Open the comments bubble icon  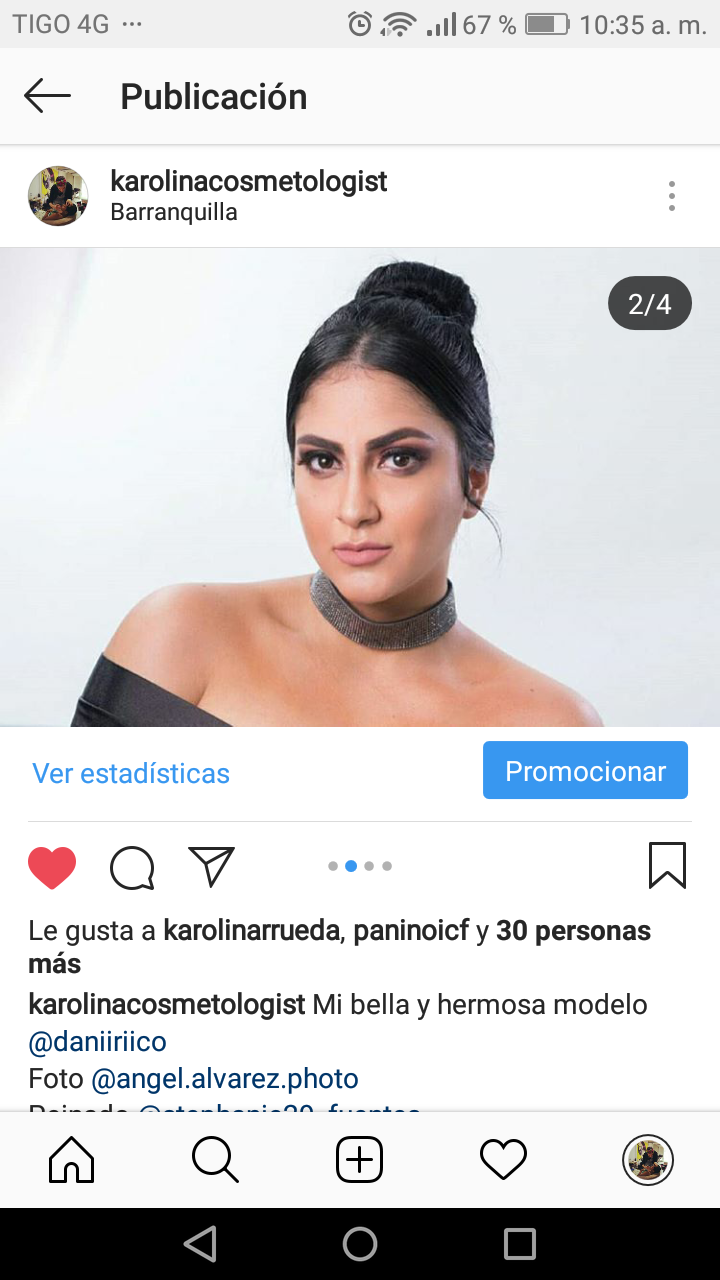pos(132,867)
